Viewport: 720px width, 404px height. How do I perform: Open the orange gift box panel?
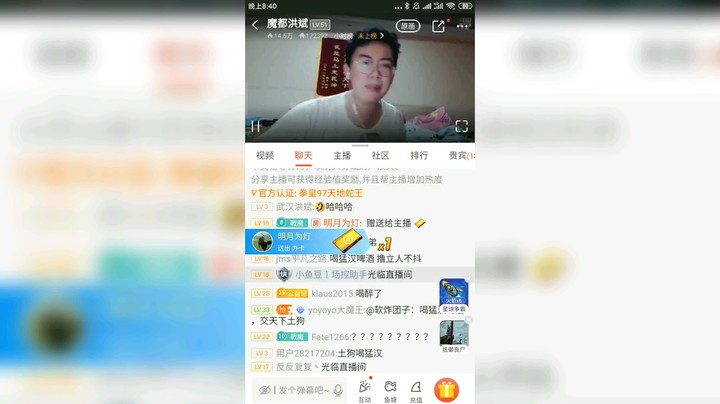[447, 389]
